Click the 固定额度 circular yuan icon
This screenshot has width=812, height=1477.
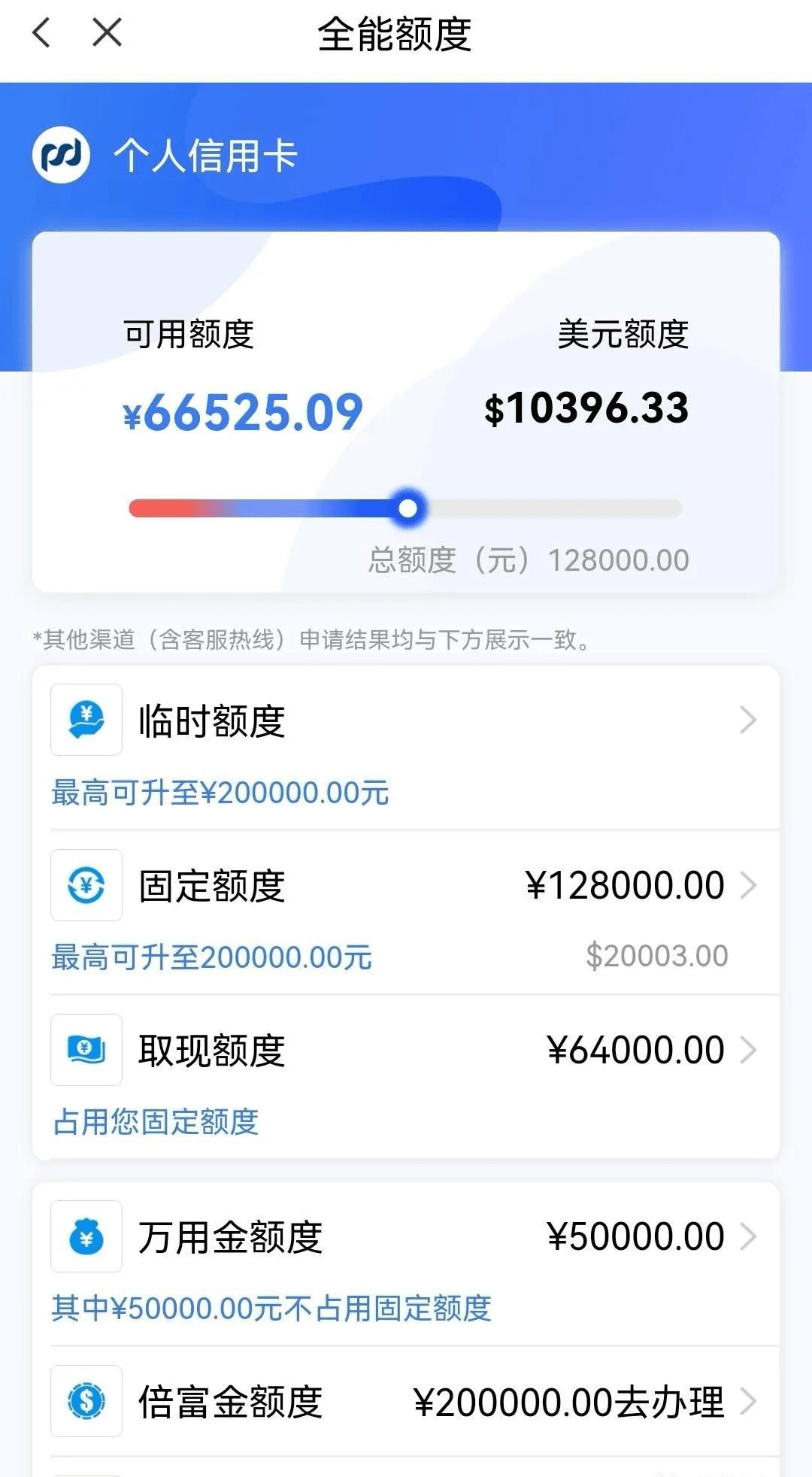coord(86,885)
